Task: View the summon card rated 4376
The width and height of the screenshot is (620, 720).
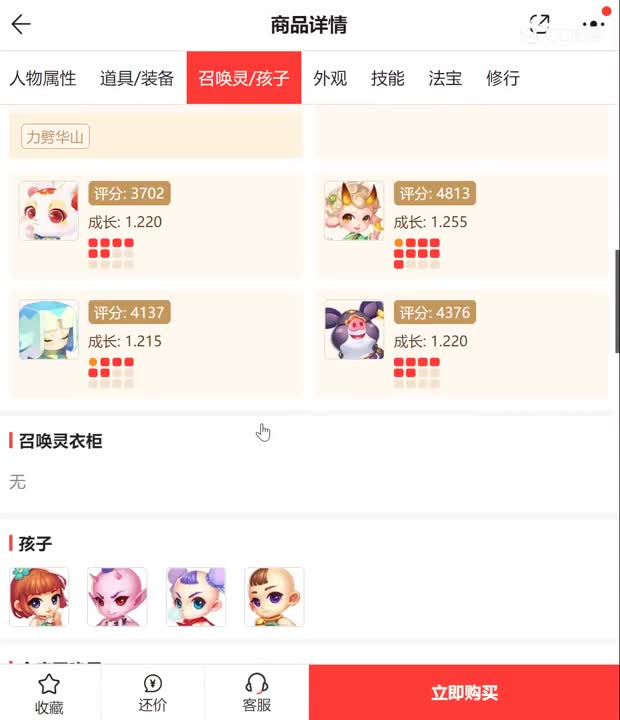Action: coord(461,343)
